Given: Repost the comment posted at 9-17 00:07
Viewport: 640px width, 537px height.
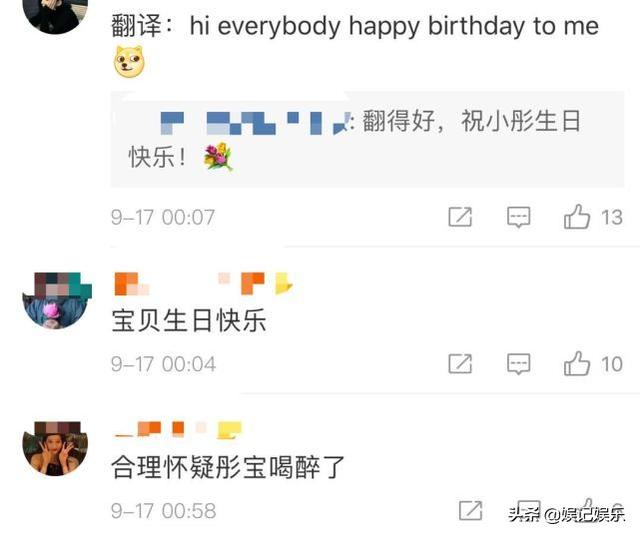Looking at the screenshot, I should (459, 217).
